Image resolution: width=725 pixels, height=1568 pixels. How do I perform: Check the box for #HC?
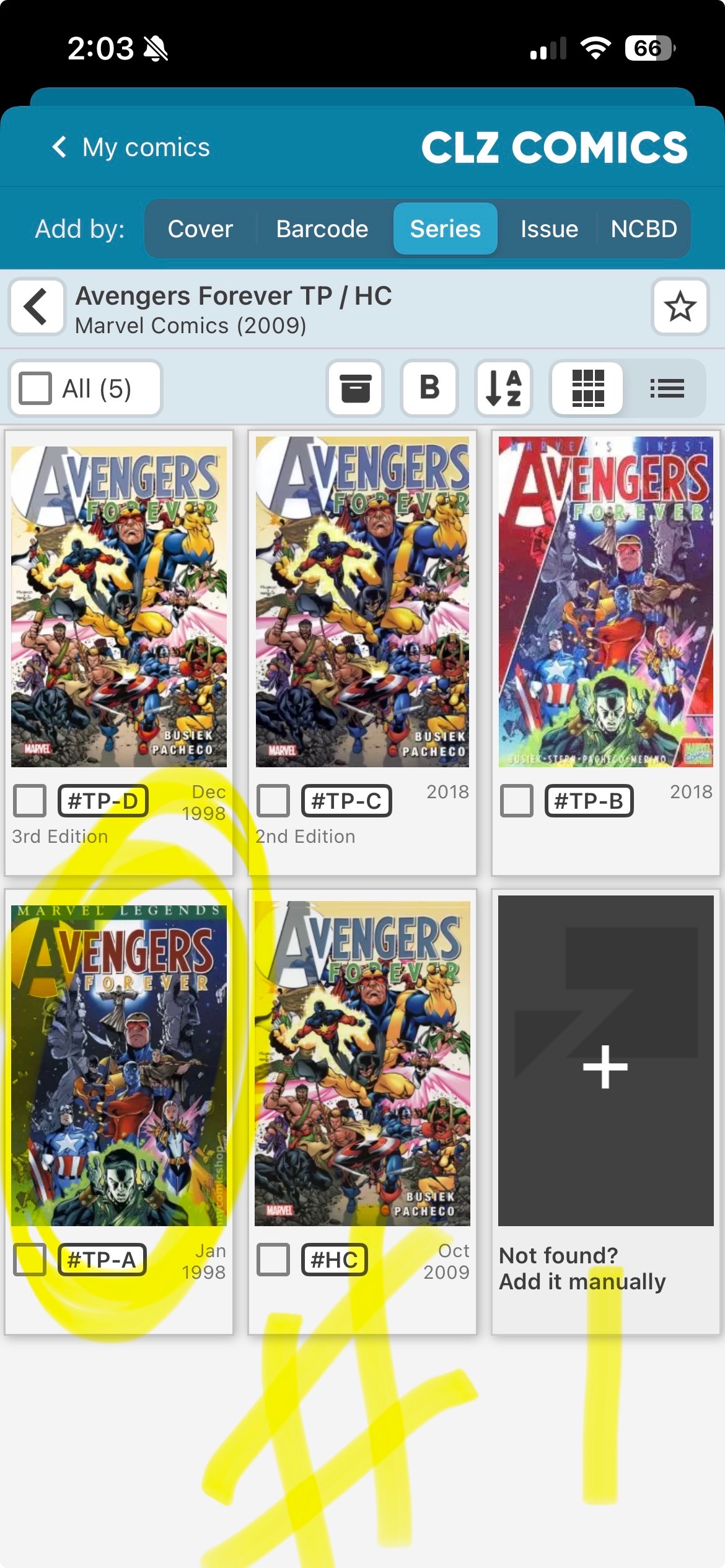pos(273,1260)
